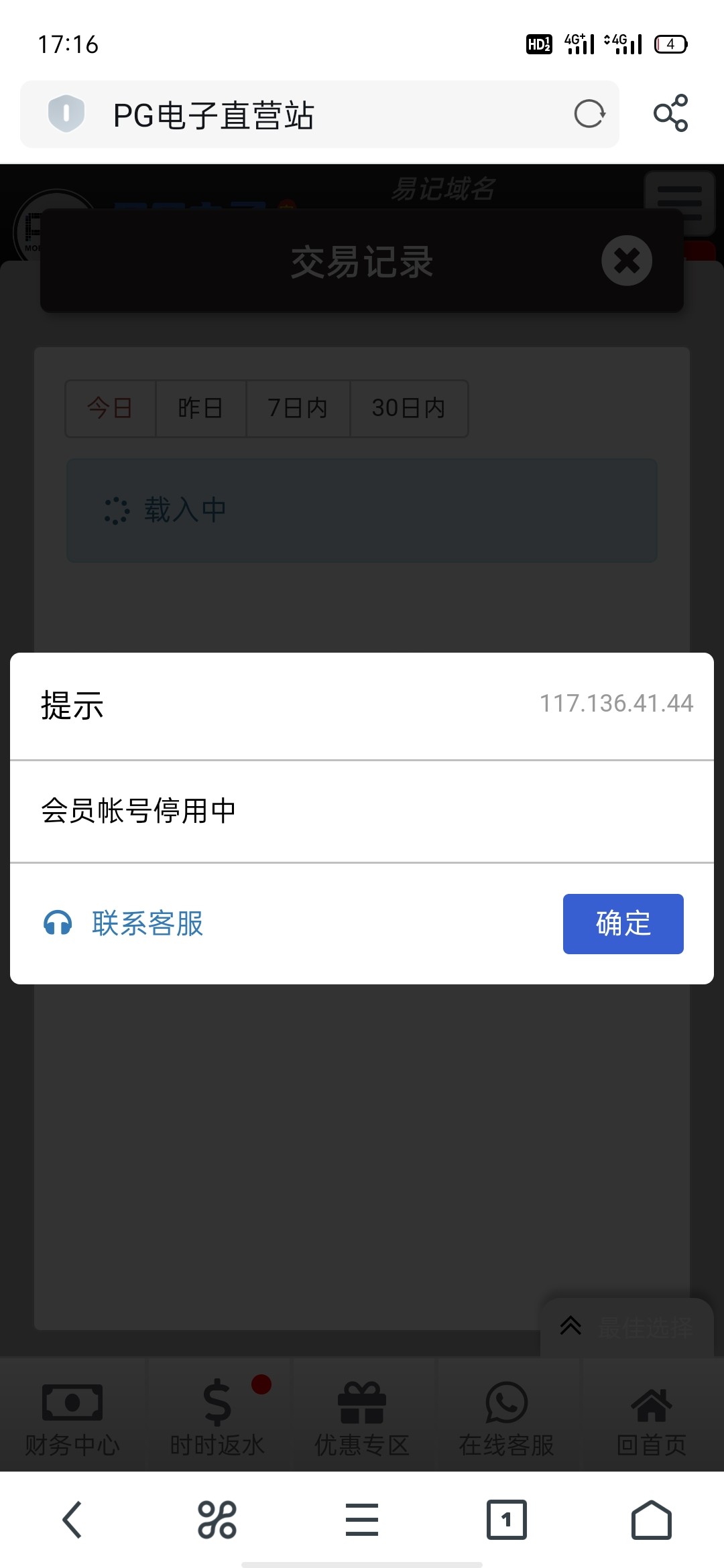Share this page

pos(670,113)
